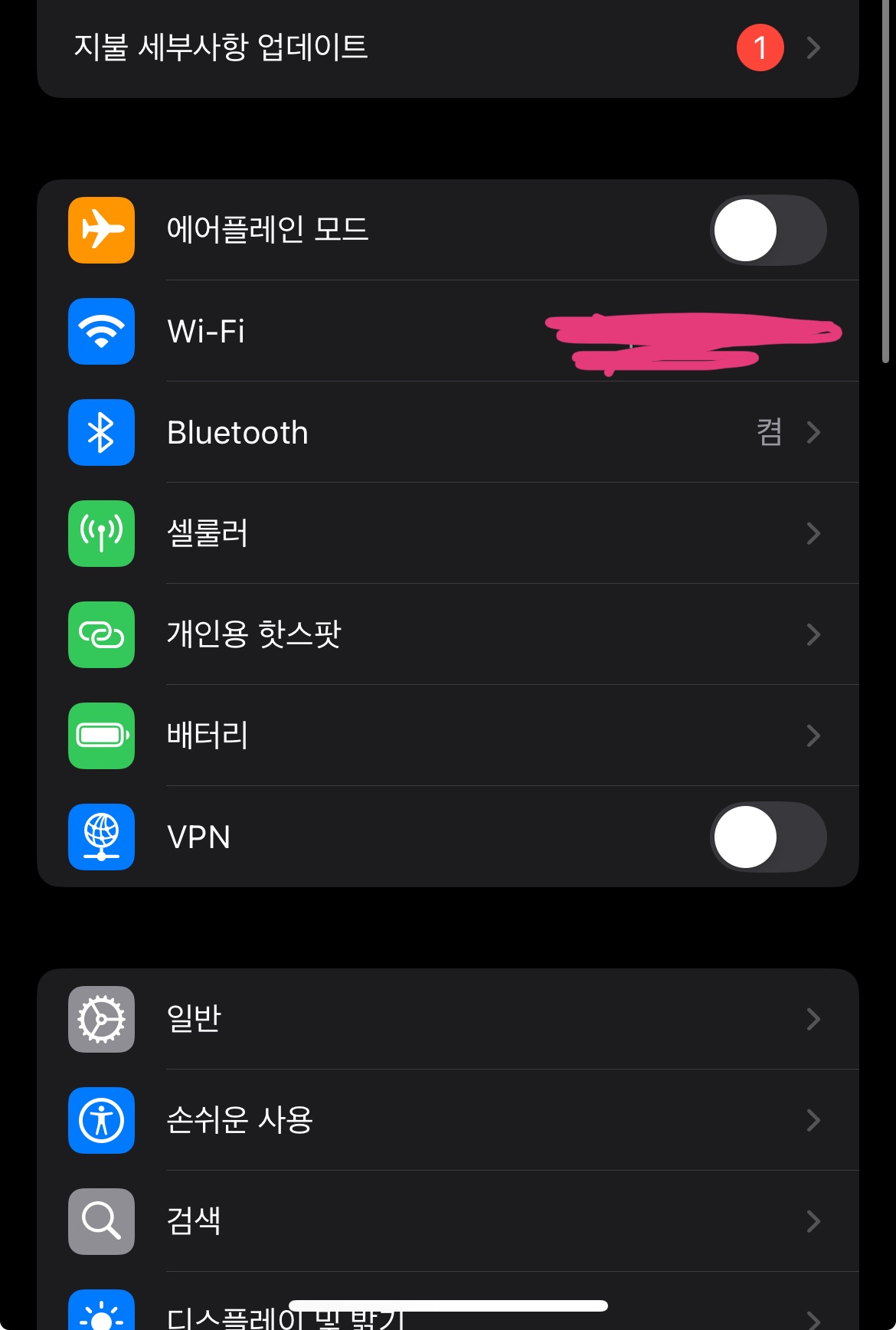896x1330 pixels.
Task: Open 일반 settings
Action: (x=447, y=1019)
